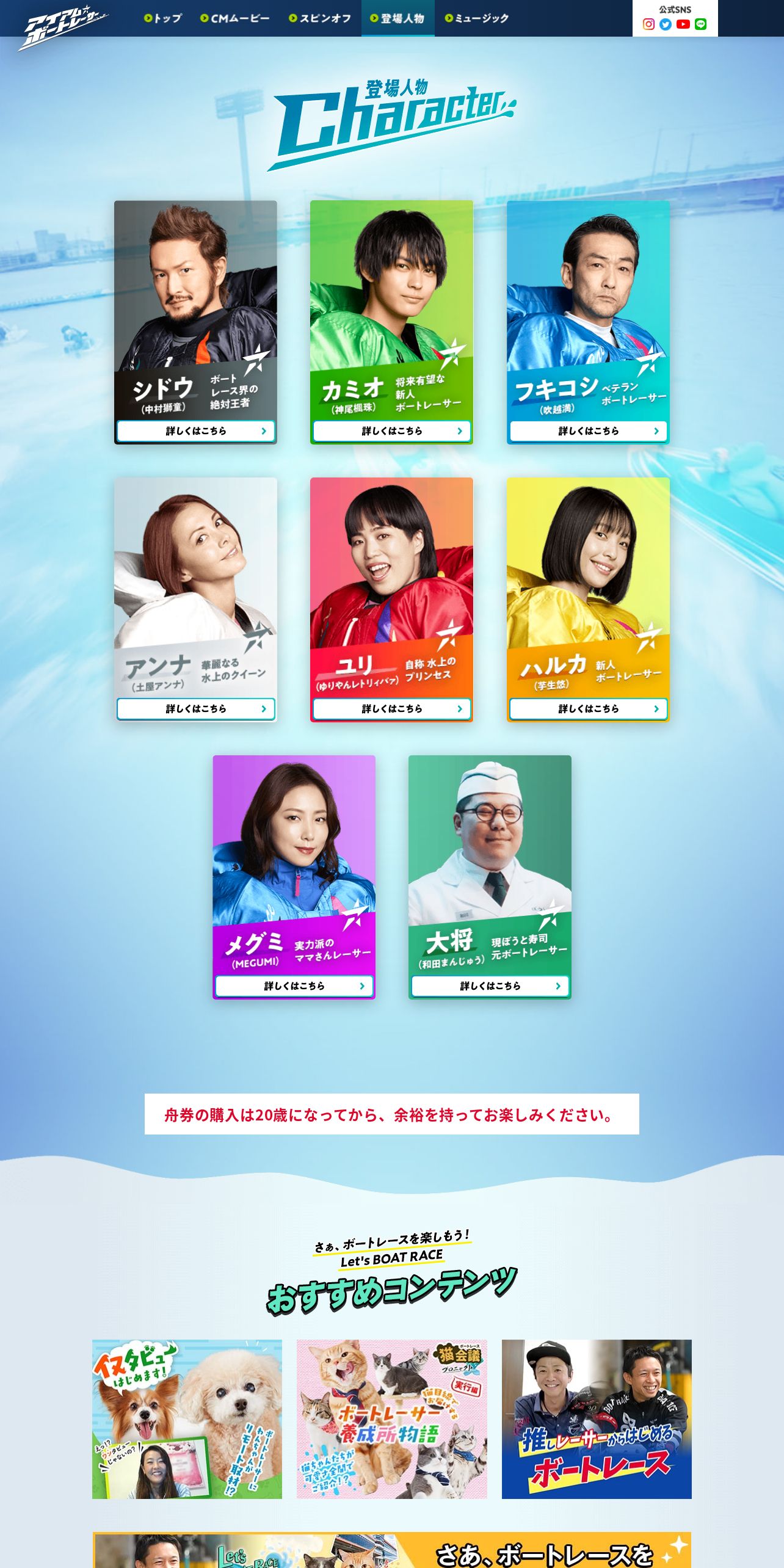View details for シドウ
Viewport: 784px width, 1568px height.
click(x=195, y=431)
